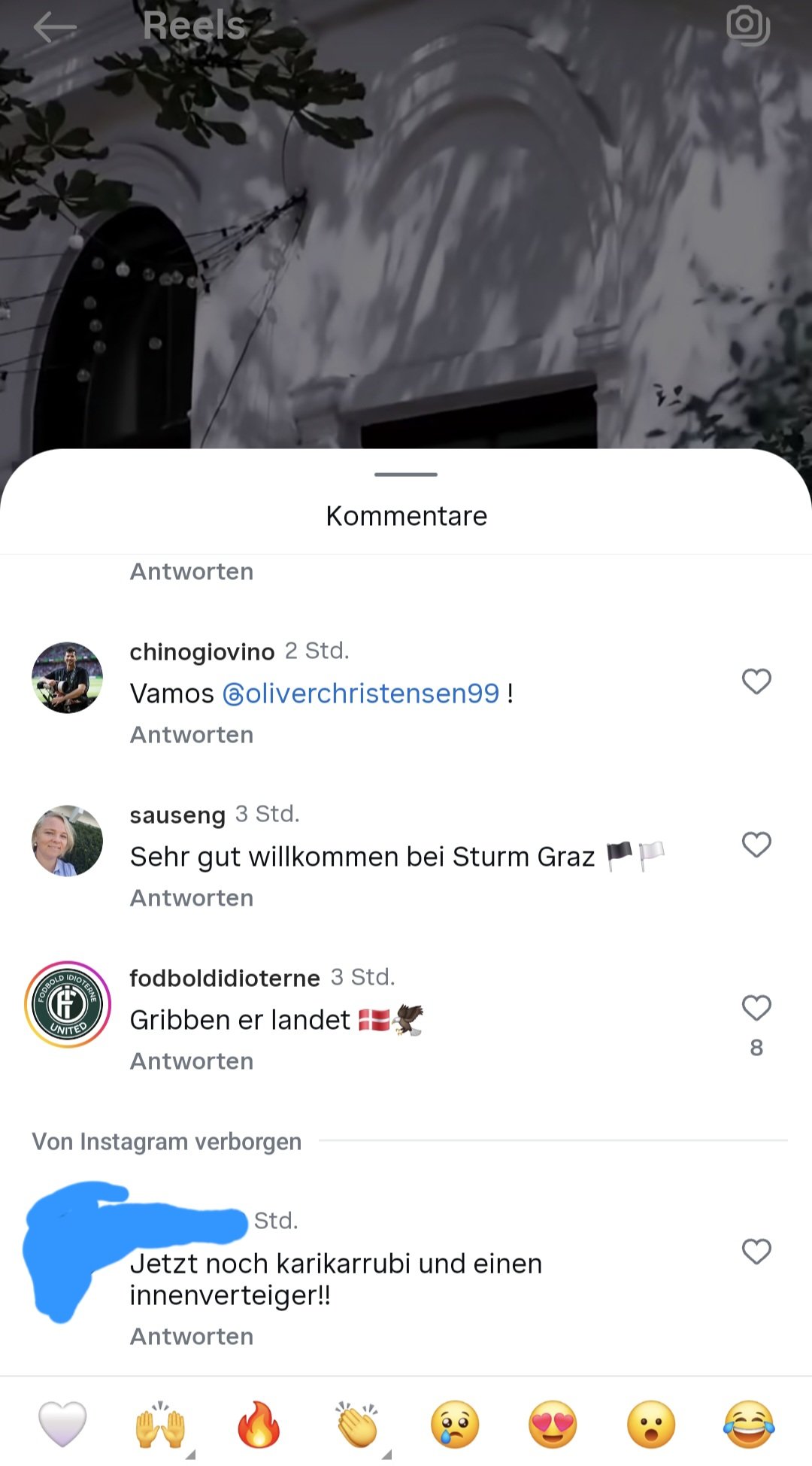Open the Reels camera icon
812x1466 pixels.
747,26
